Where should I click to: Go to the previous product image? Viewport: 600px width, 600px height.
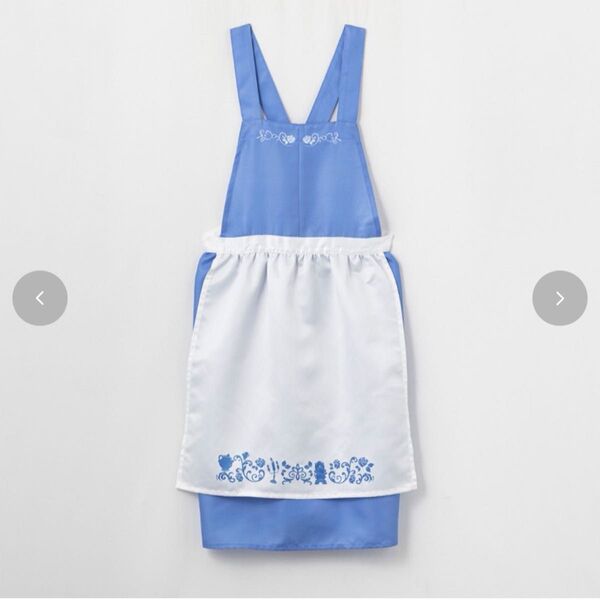coord(40,298)
